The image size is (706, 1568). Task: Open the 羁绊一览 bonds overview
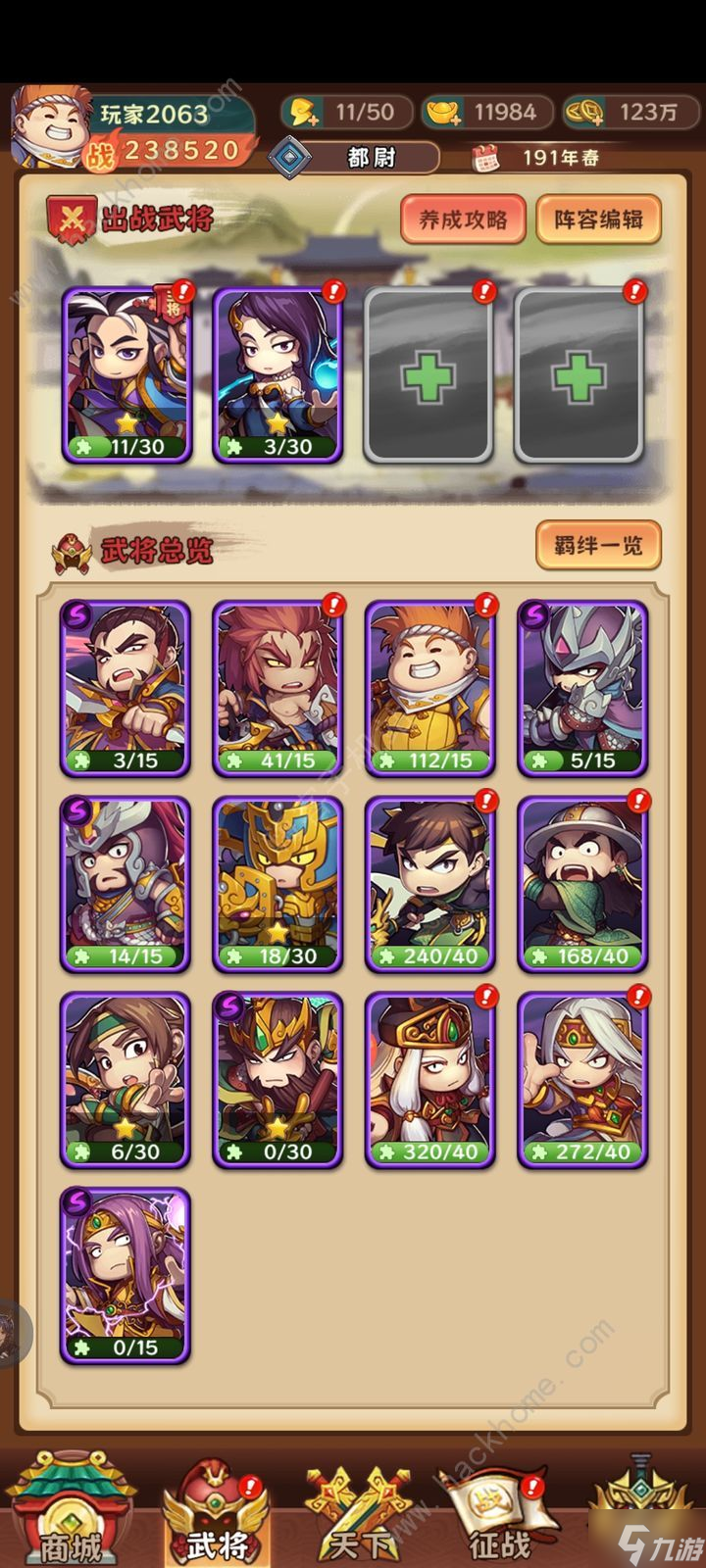598,545
